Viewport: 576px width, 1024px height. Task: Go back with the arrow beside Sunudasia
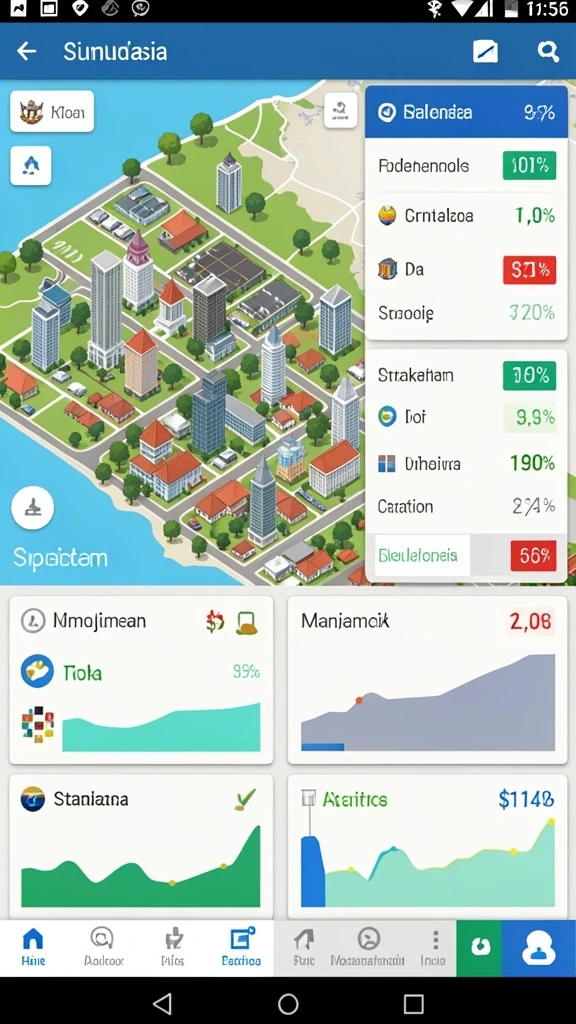pos(27,52)
